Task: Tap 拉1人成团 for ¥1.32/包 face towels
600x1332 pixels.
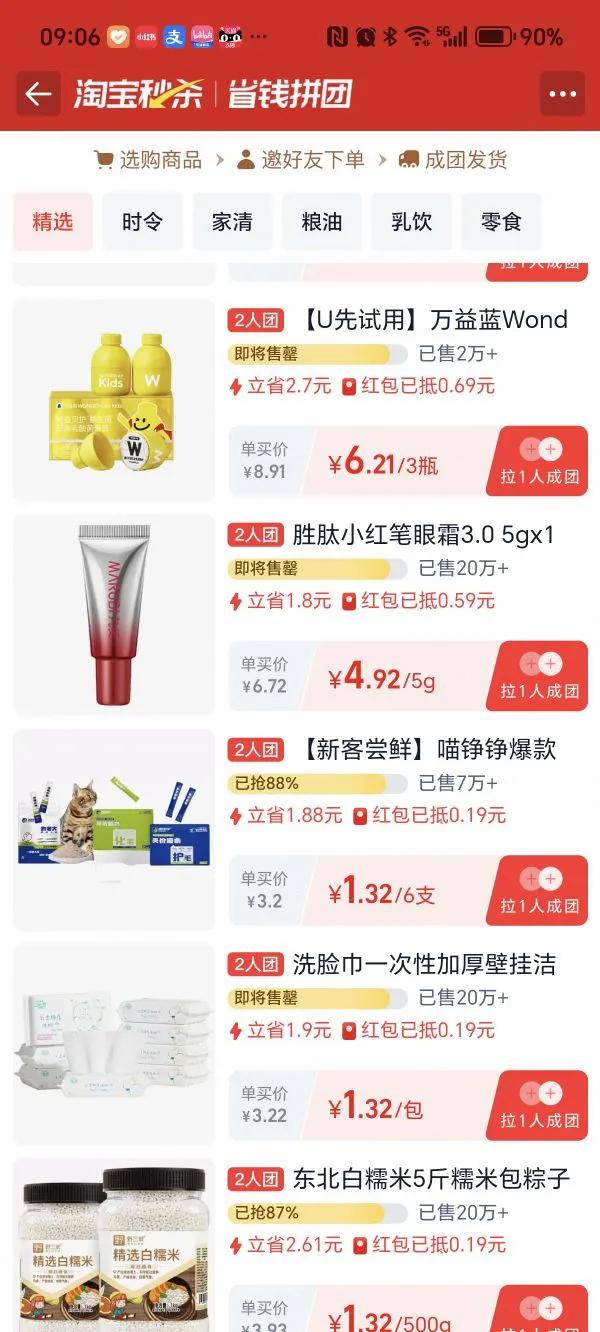Action: point(540,1106)
